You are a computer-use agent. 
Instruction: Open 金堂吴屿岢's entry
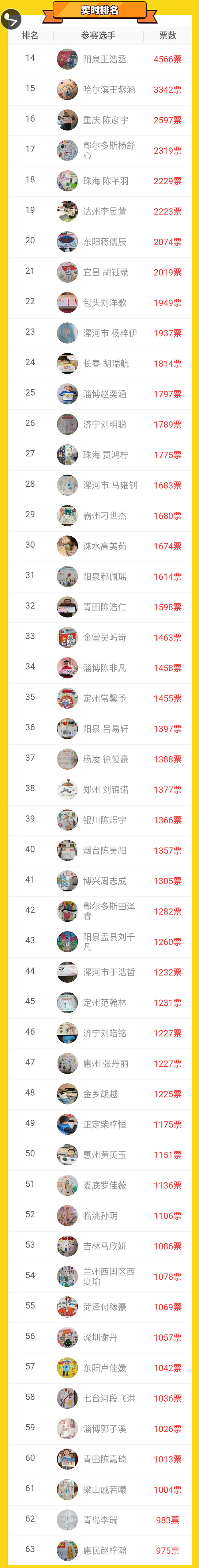tap(105, 638)
